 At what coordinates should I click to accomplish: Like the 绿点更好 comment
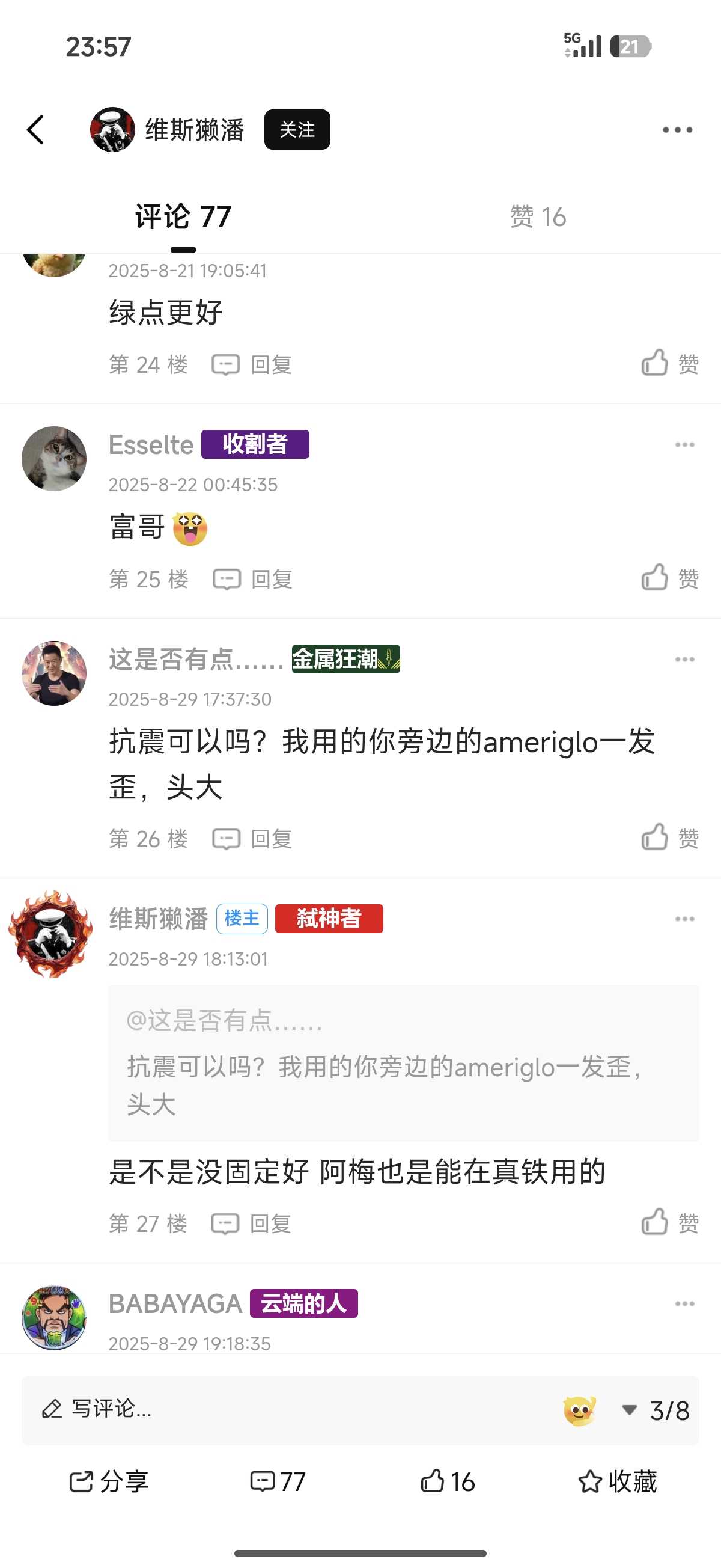point(669,363)
